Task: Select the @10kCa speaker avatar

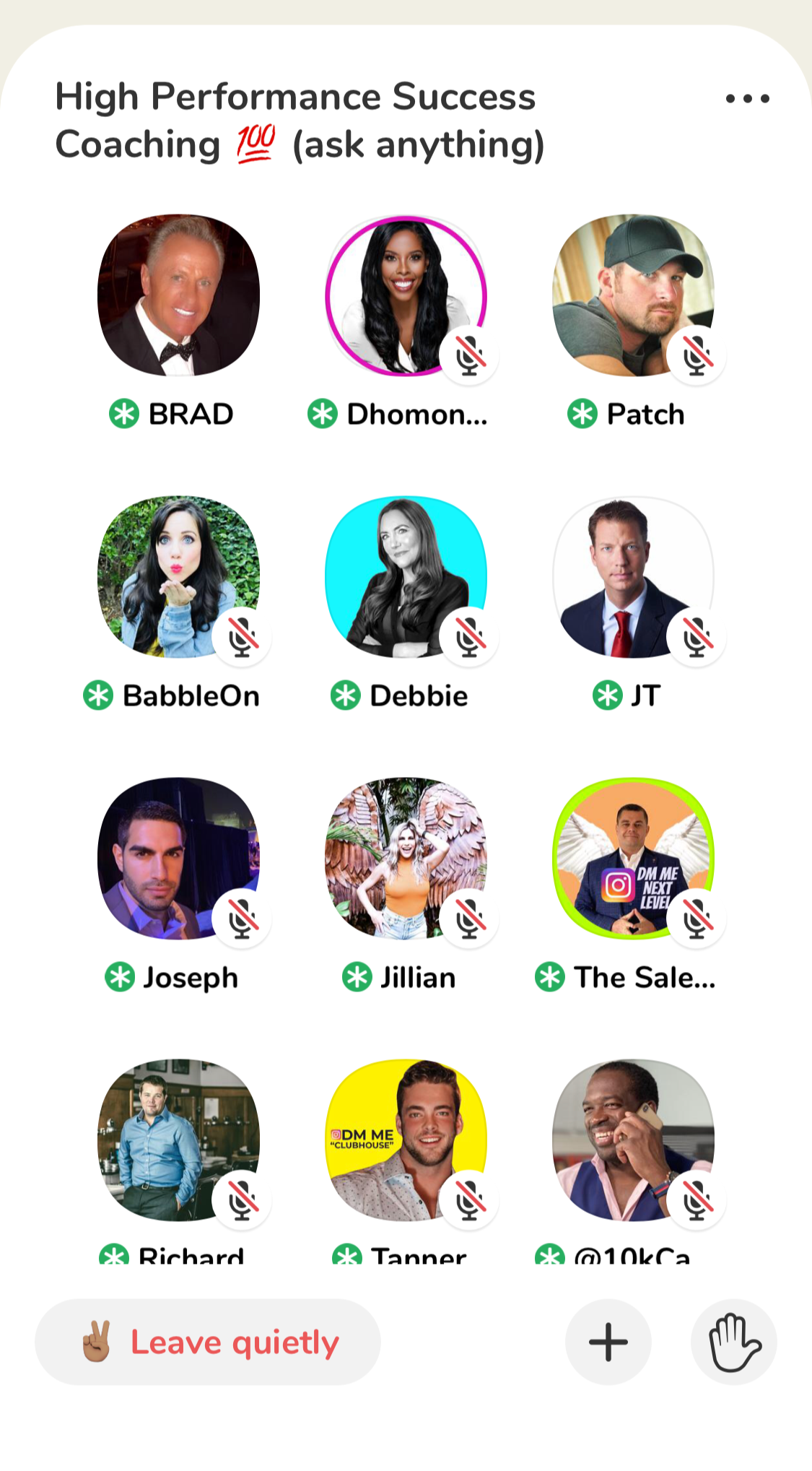Action: point(633,1140)
